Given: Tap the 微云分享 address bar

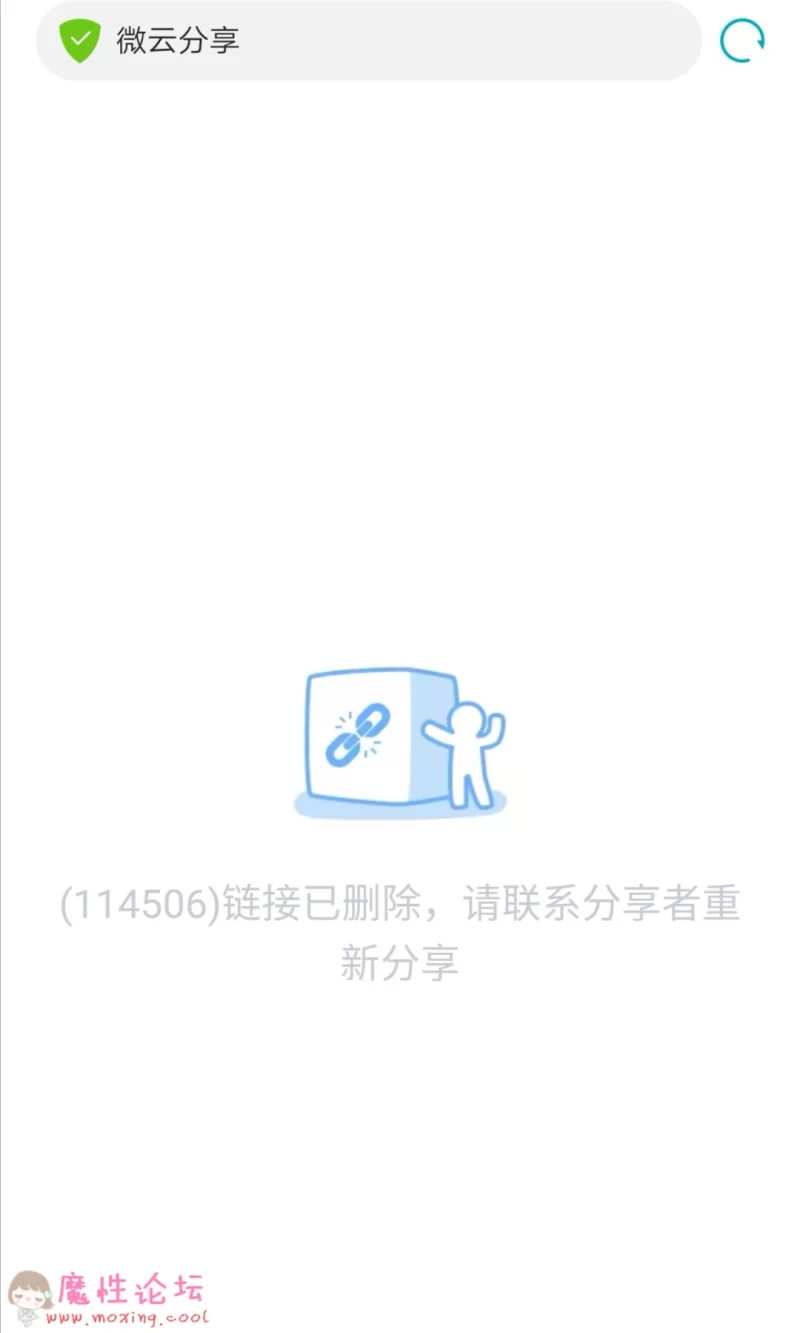Looking at the screenshot, I should click(369, 41).
